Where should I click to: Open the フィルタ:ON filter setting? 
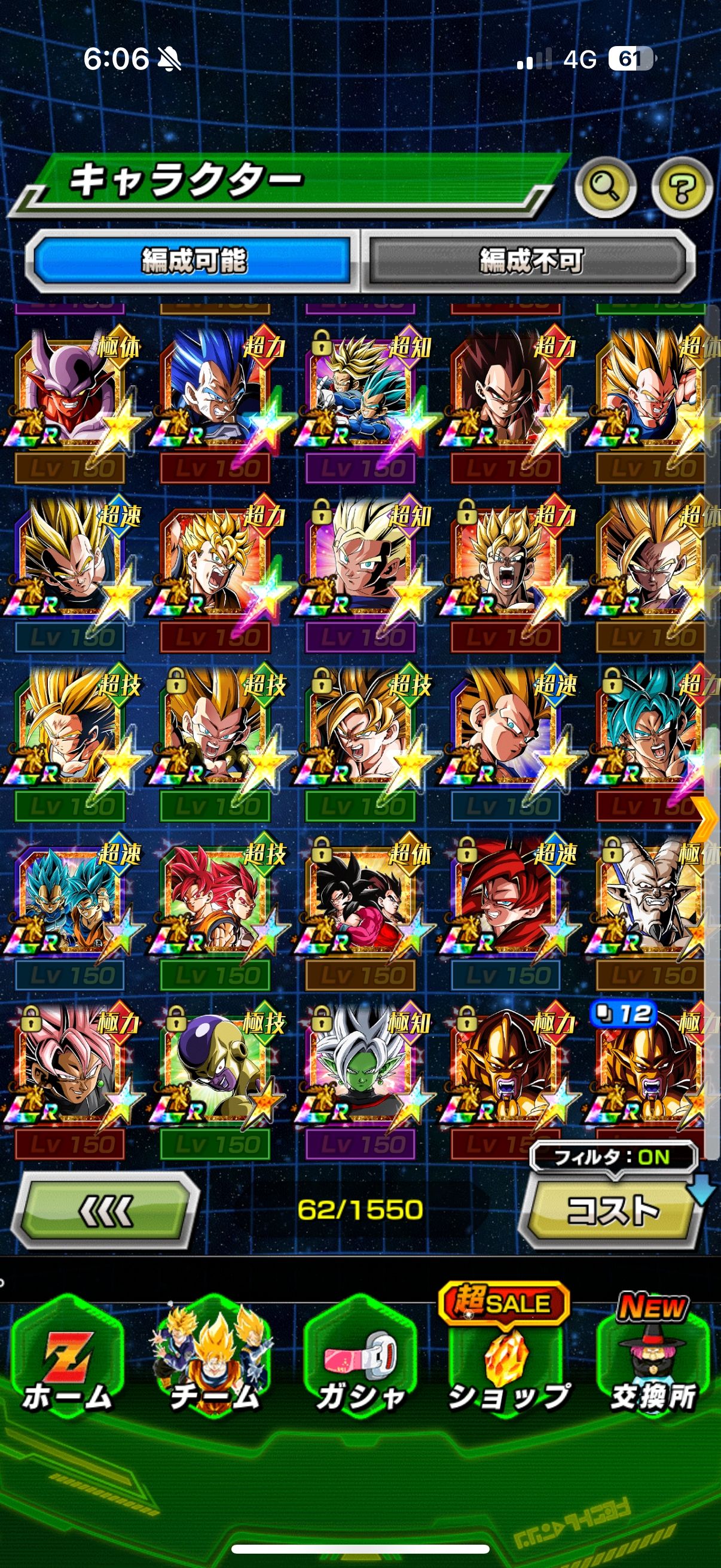coord(612,1157)
